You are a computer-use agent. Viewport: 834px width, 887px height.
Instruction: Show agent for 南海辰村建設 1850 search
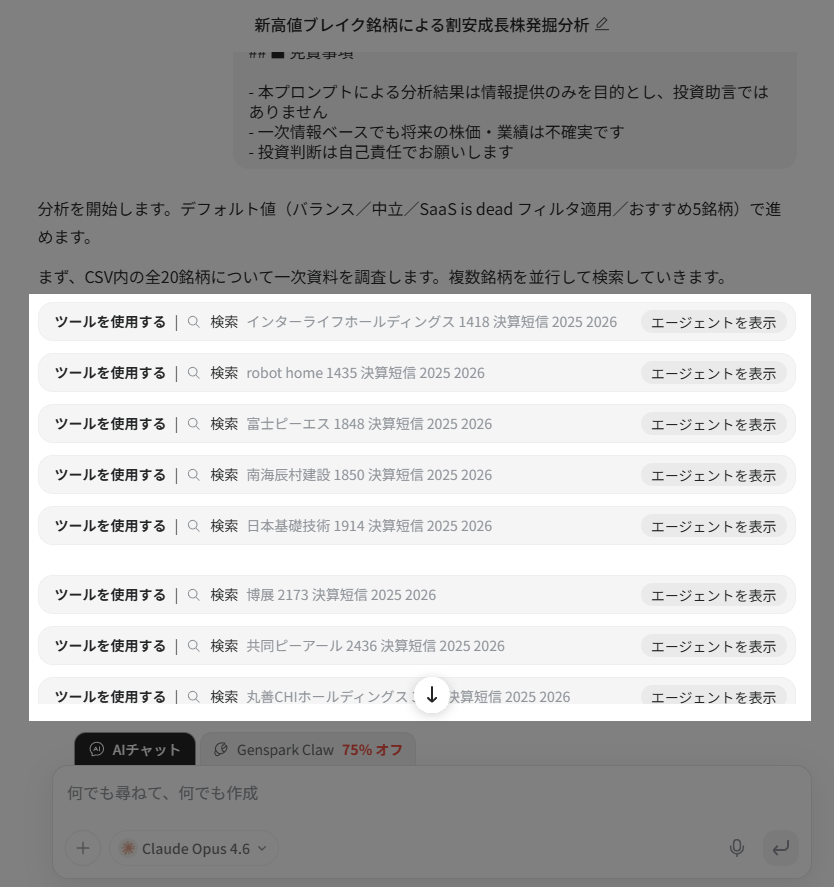pyautogui.click(x=713, y=475)
